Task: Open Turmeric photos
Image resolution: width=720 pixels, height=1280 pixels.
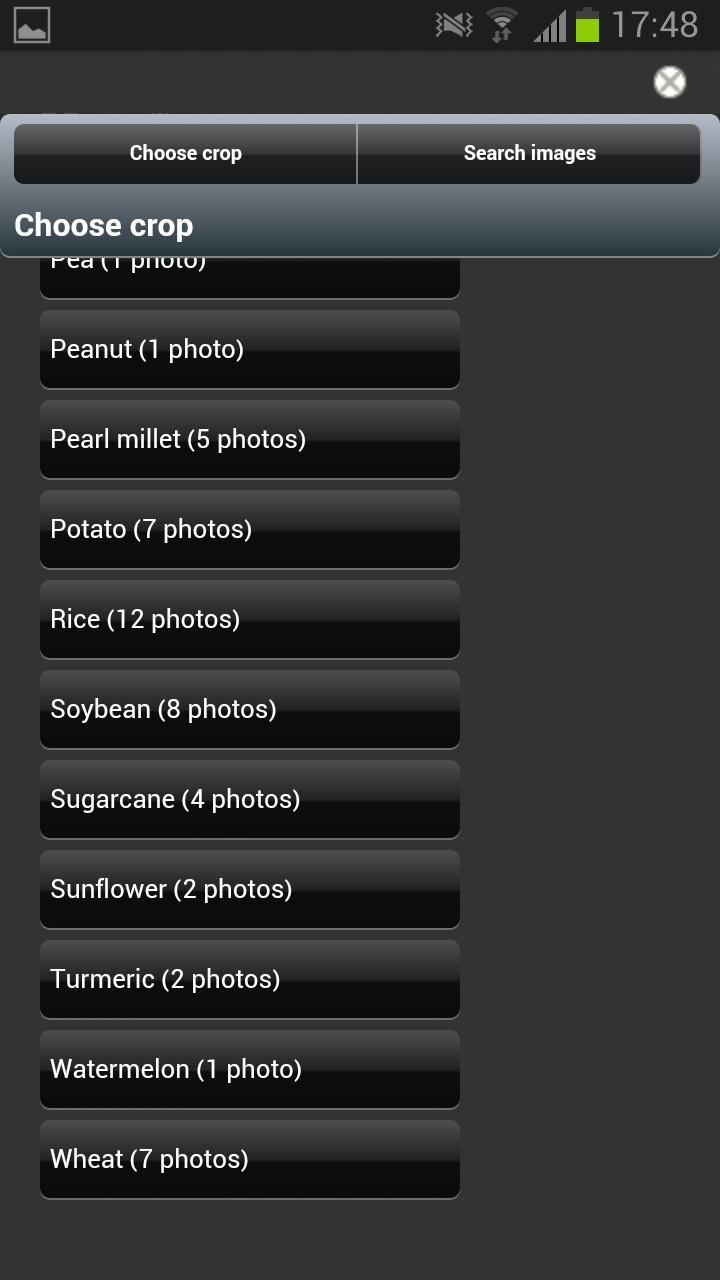Action: click(249, 979)
